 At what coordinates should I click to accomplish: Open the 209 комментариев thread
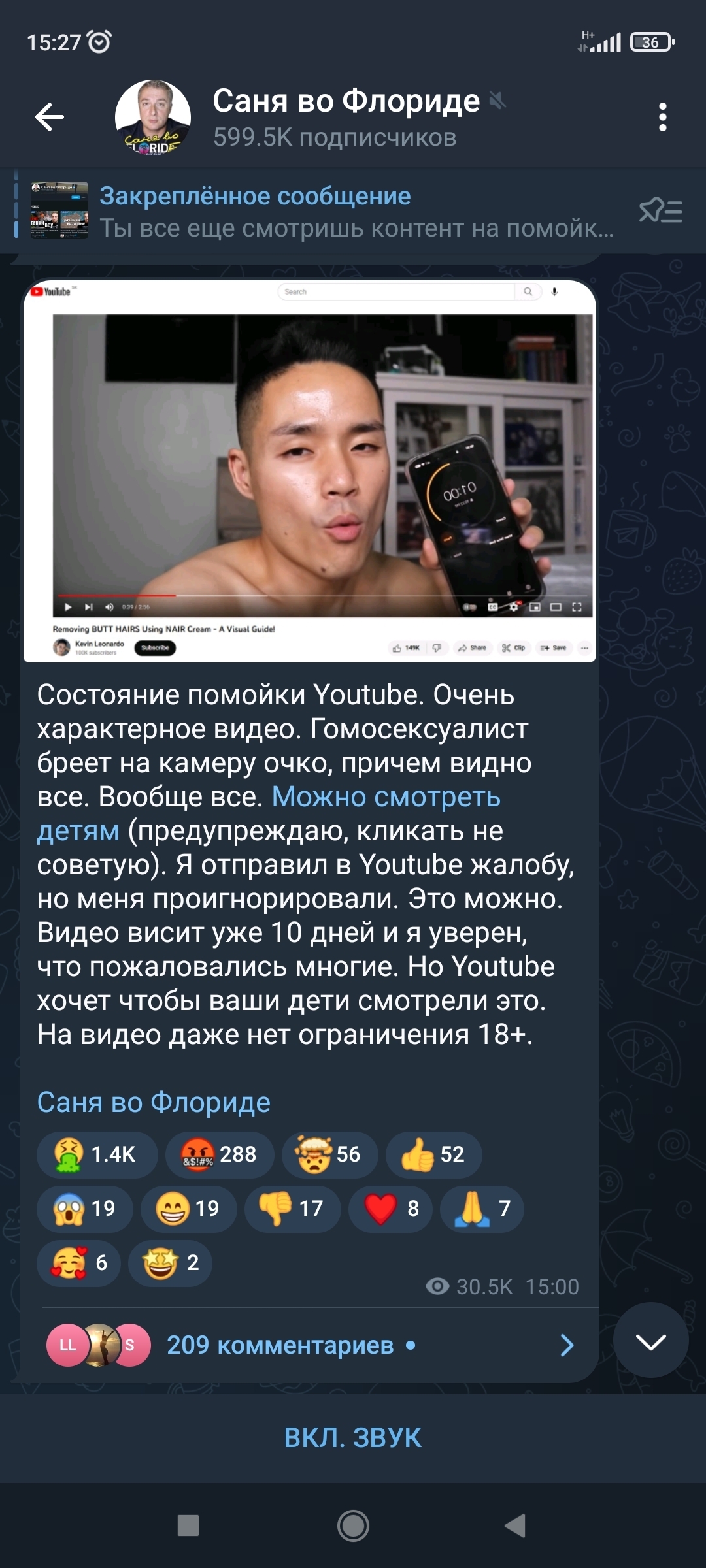310,1345
